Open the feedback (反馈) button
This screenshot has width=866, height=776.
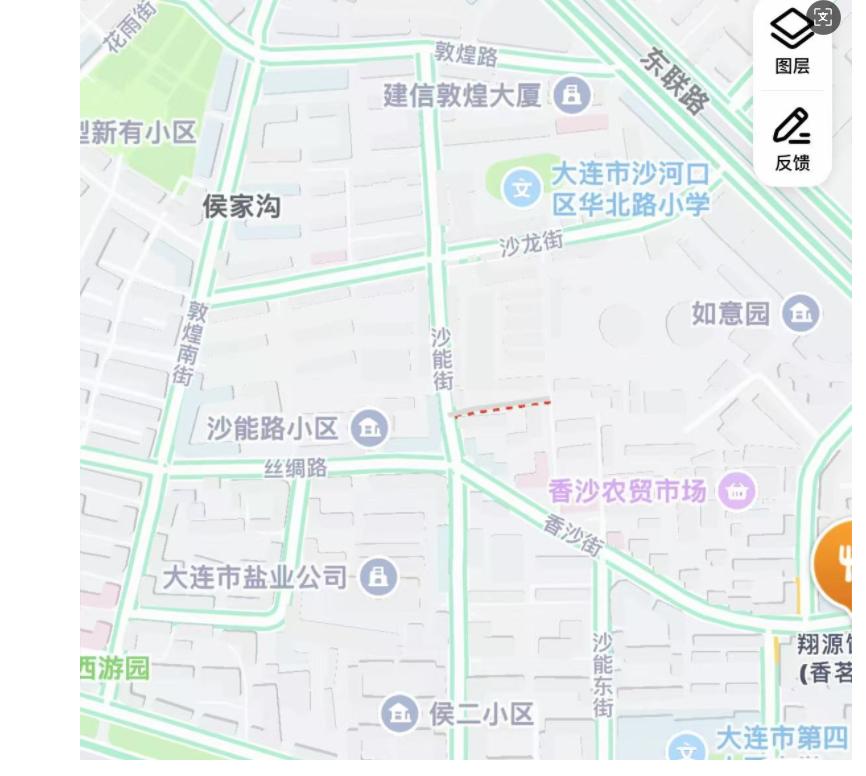[x=792, y=138]
